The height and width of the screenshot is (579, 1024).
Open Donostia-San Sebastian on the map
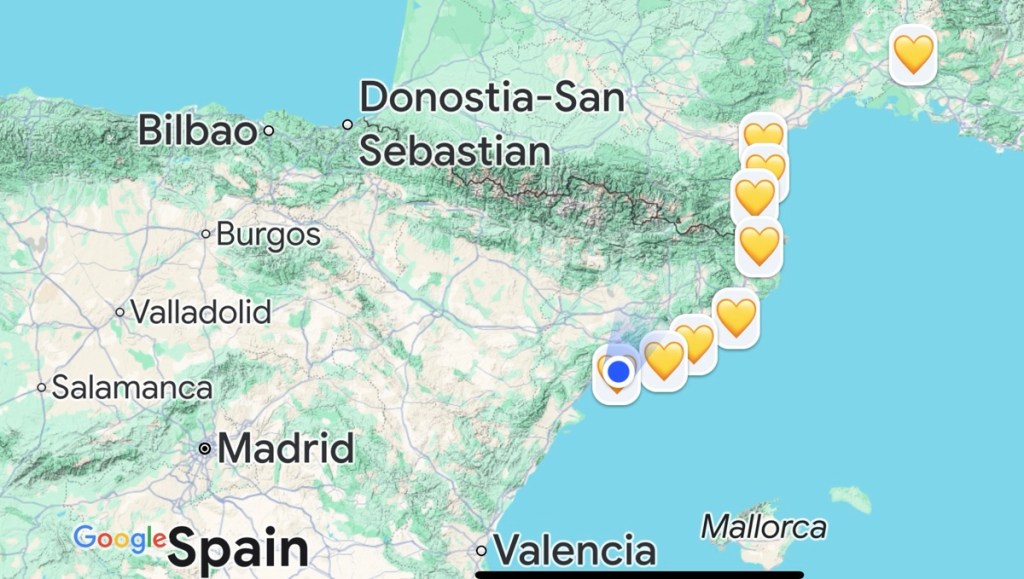(x=490, y=124)
